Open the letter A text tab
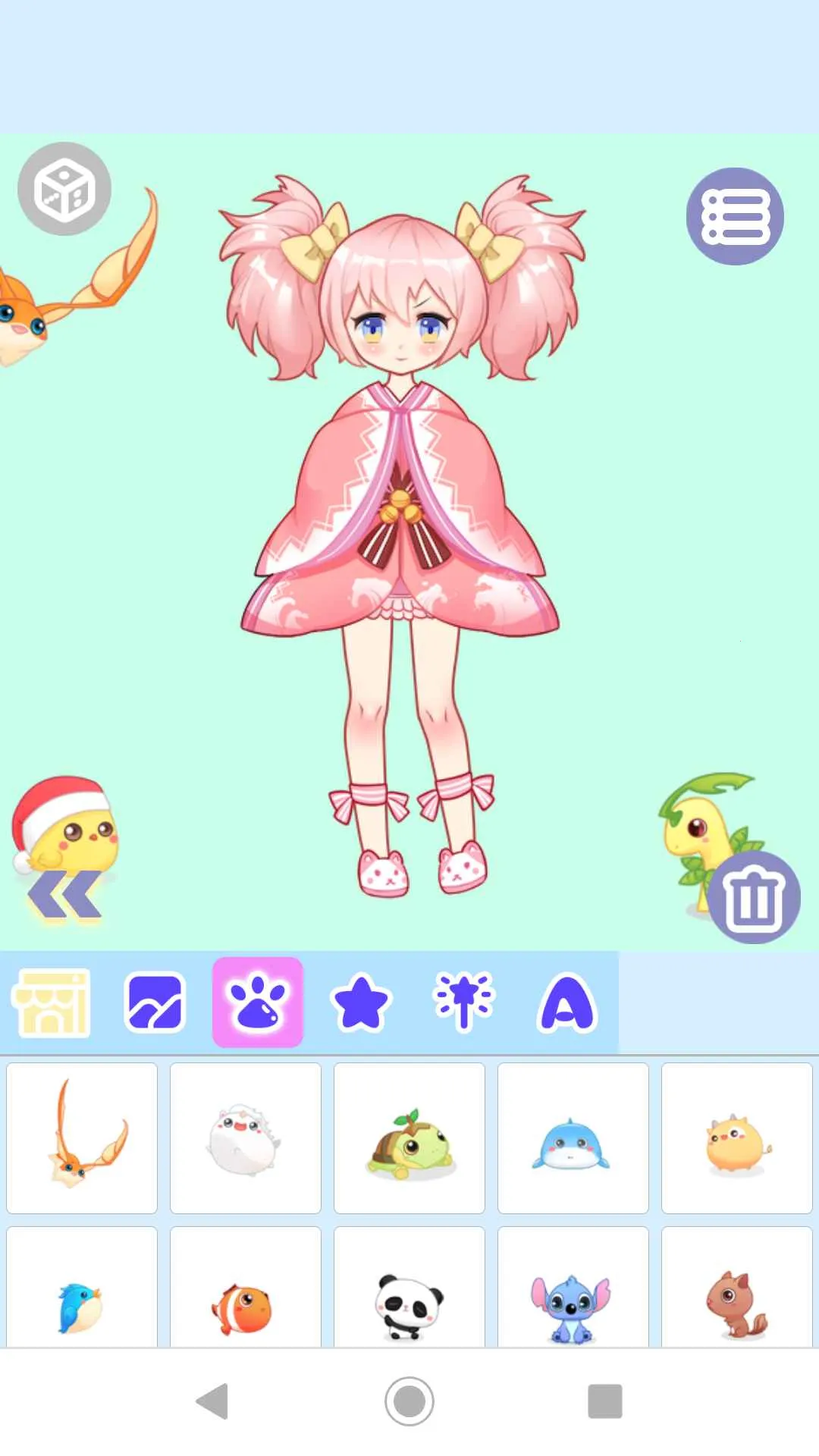 (x=567, y=1002)
